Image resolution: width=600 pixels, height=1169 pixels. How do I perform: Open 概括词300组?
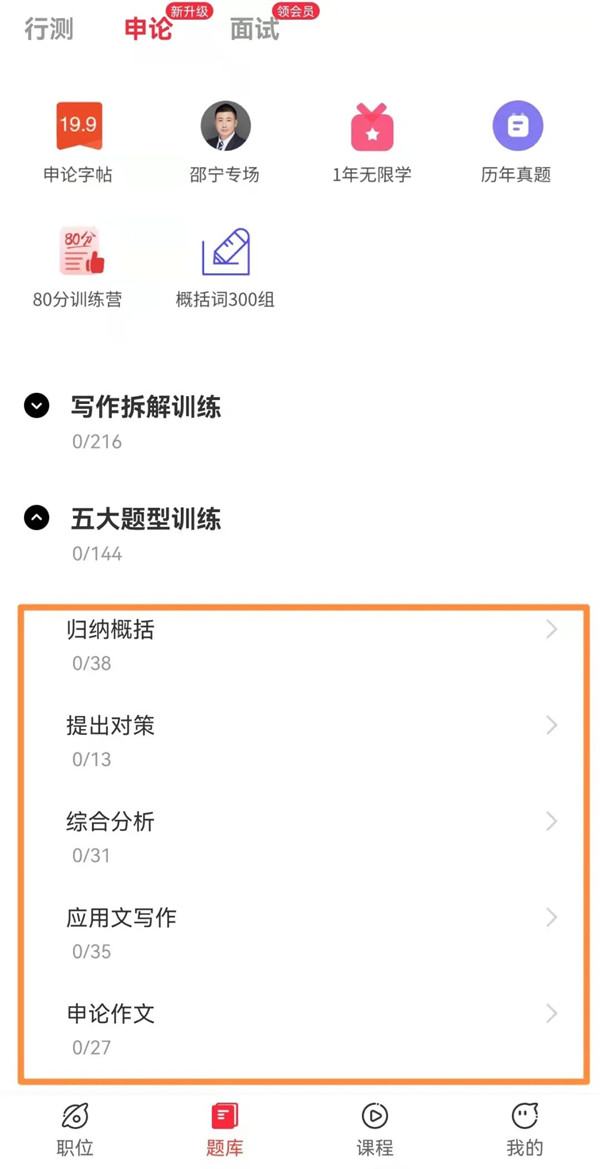[x=225, y=268]
